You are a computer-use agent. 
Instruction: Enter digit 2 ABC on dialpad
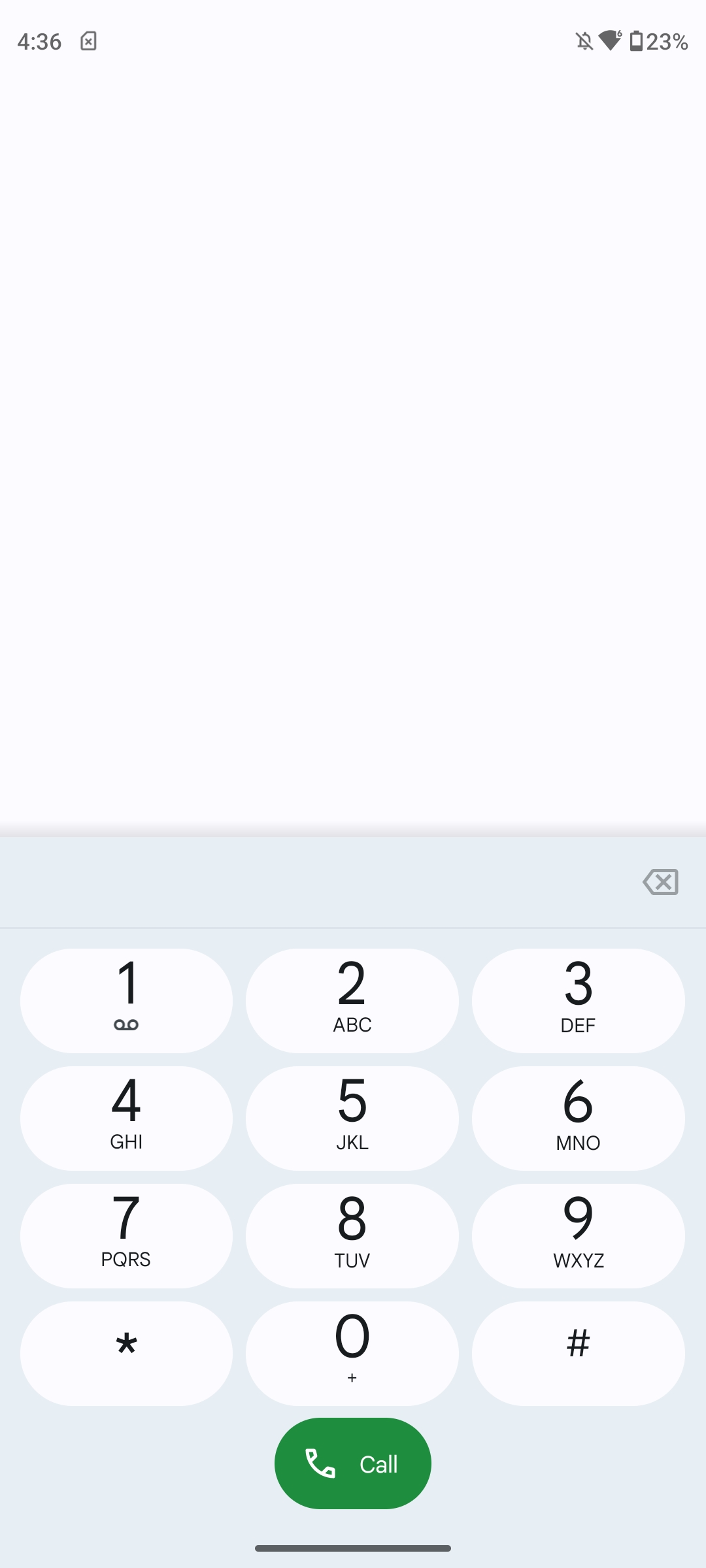[352, 1000]
